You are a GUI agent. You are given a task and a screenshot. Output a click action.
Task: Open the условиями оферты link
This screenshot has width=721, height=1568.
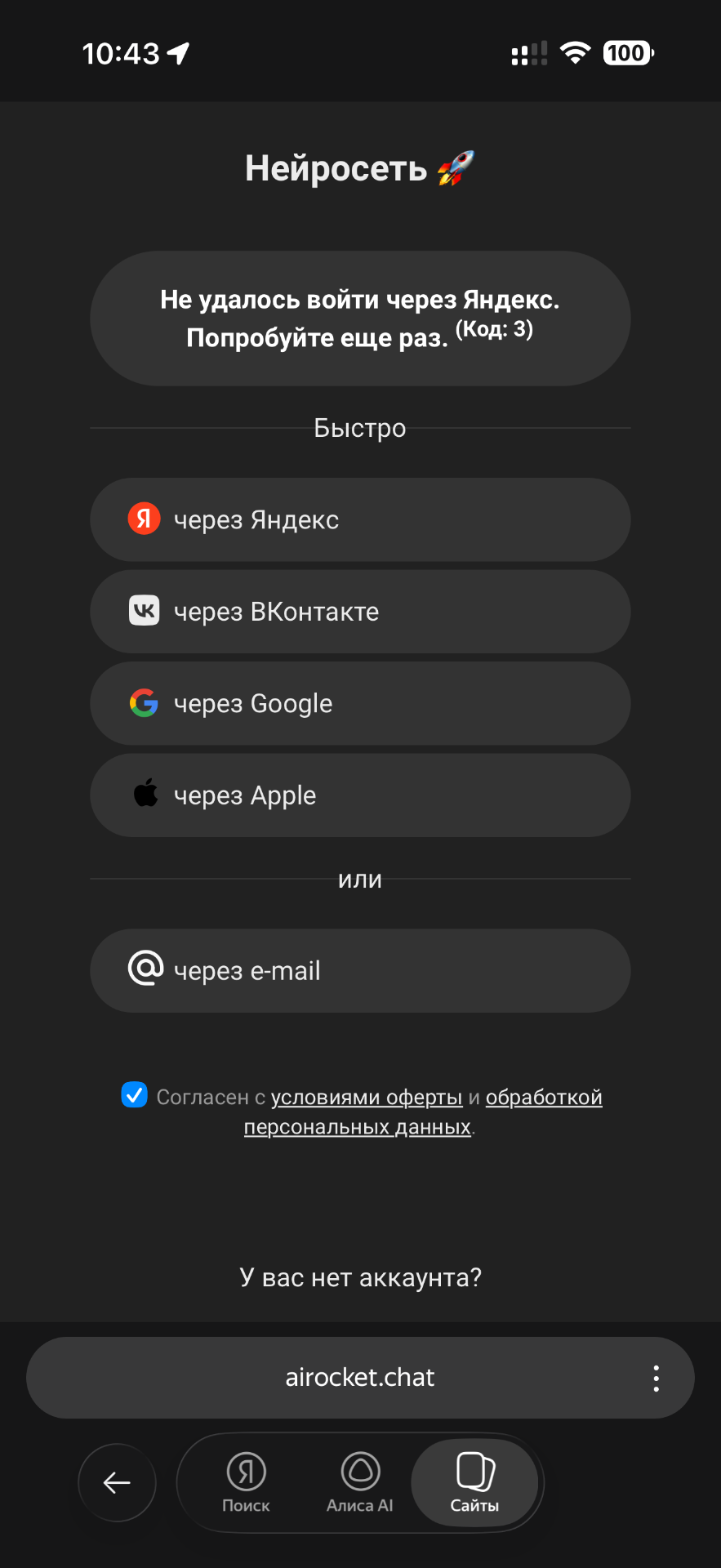tap(367, 1098)
